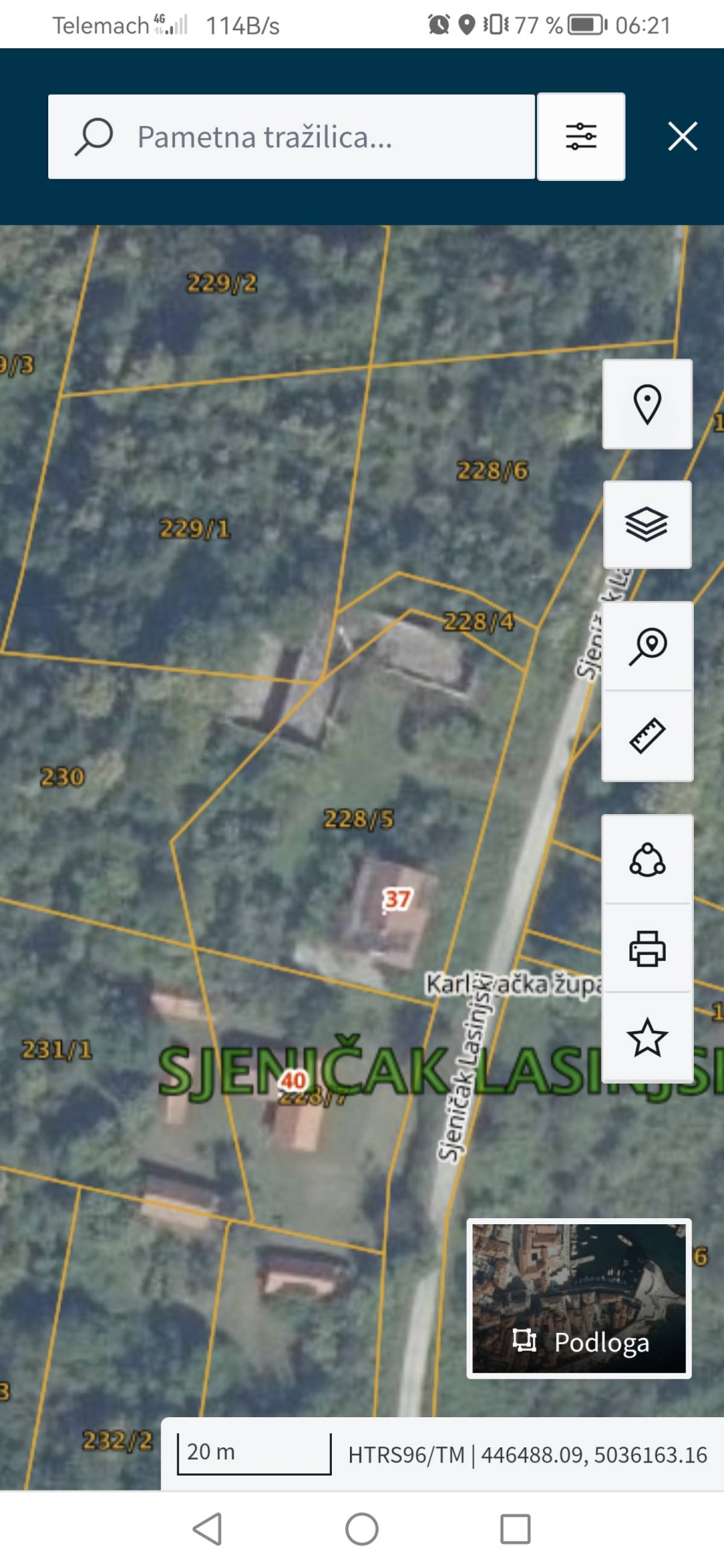Open the location search magnifier tool
The height and width of the screenshot is (1568, 724).
647,646
